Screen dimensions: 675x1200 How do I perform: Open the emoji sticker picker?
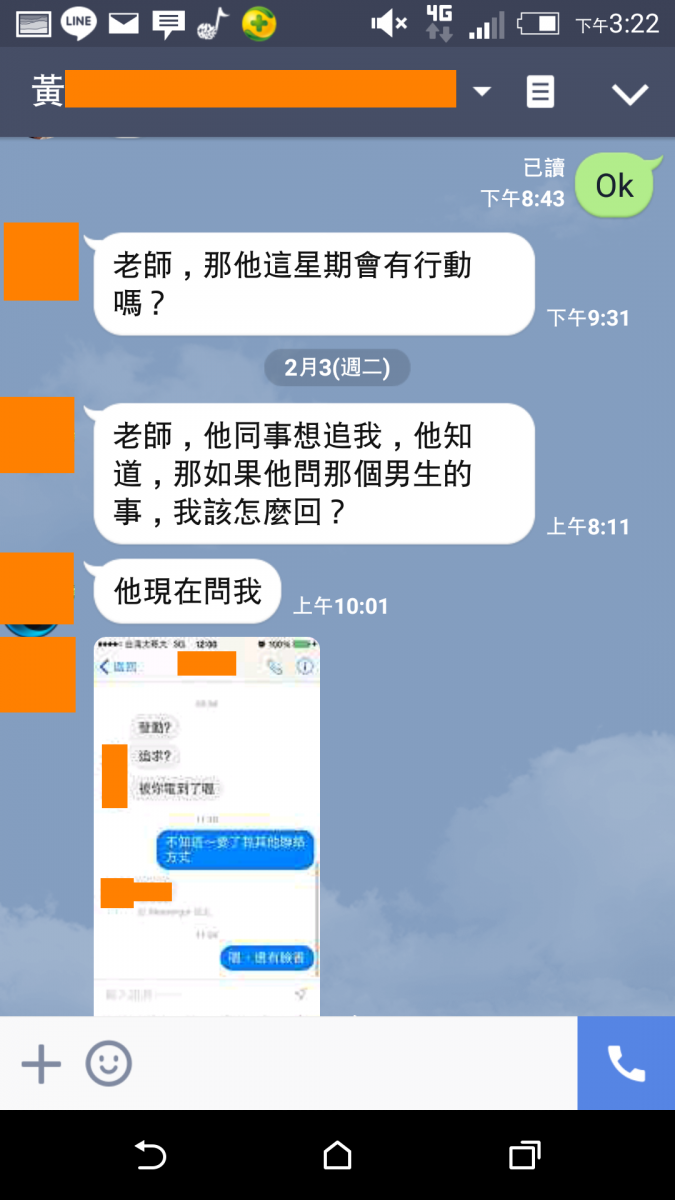tap(108, 1064)
